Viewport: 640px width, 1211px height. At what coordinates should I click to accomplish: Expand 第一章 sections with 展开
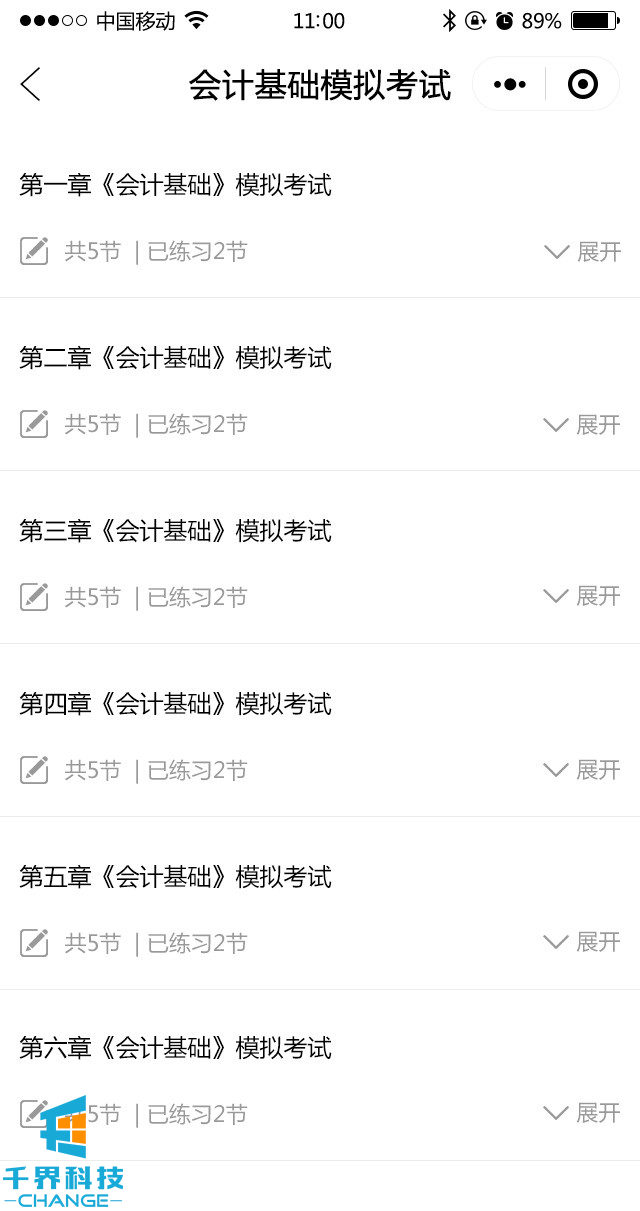(583, 251)
